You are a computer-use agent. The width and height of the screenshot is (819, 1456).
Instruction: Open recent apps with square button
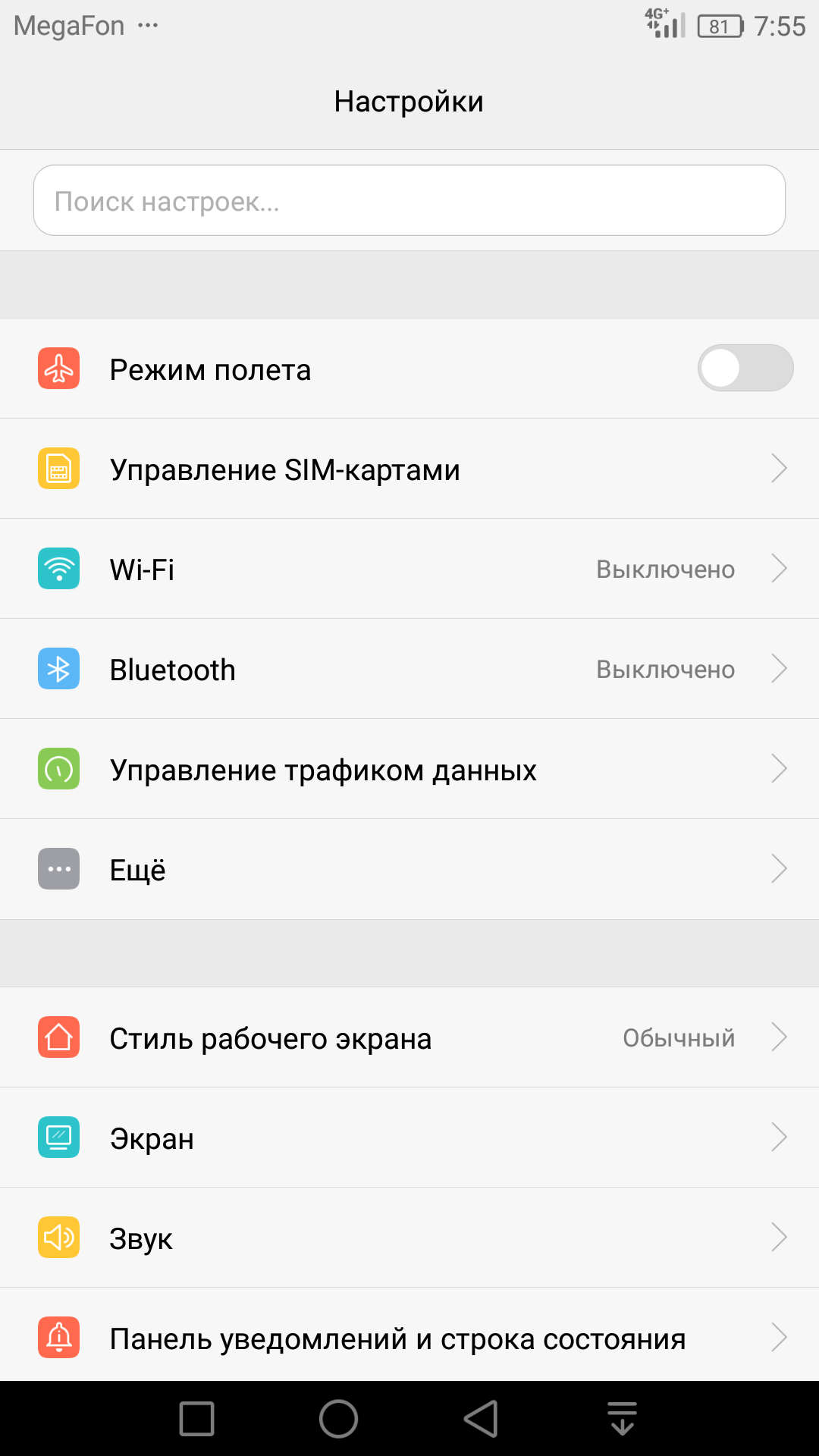pos(196,1418)
